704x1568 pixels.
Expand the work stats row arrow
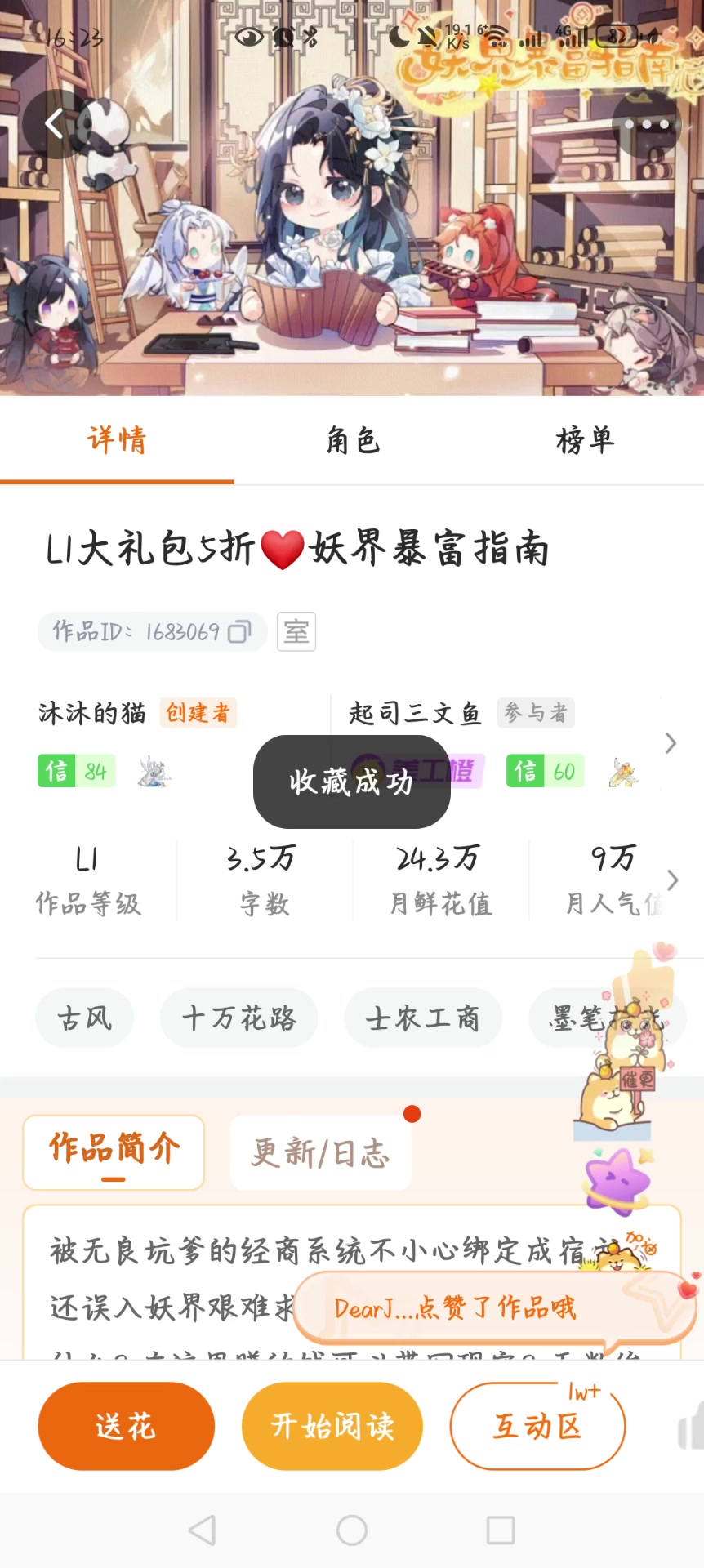tap(672, 880)
